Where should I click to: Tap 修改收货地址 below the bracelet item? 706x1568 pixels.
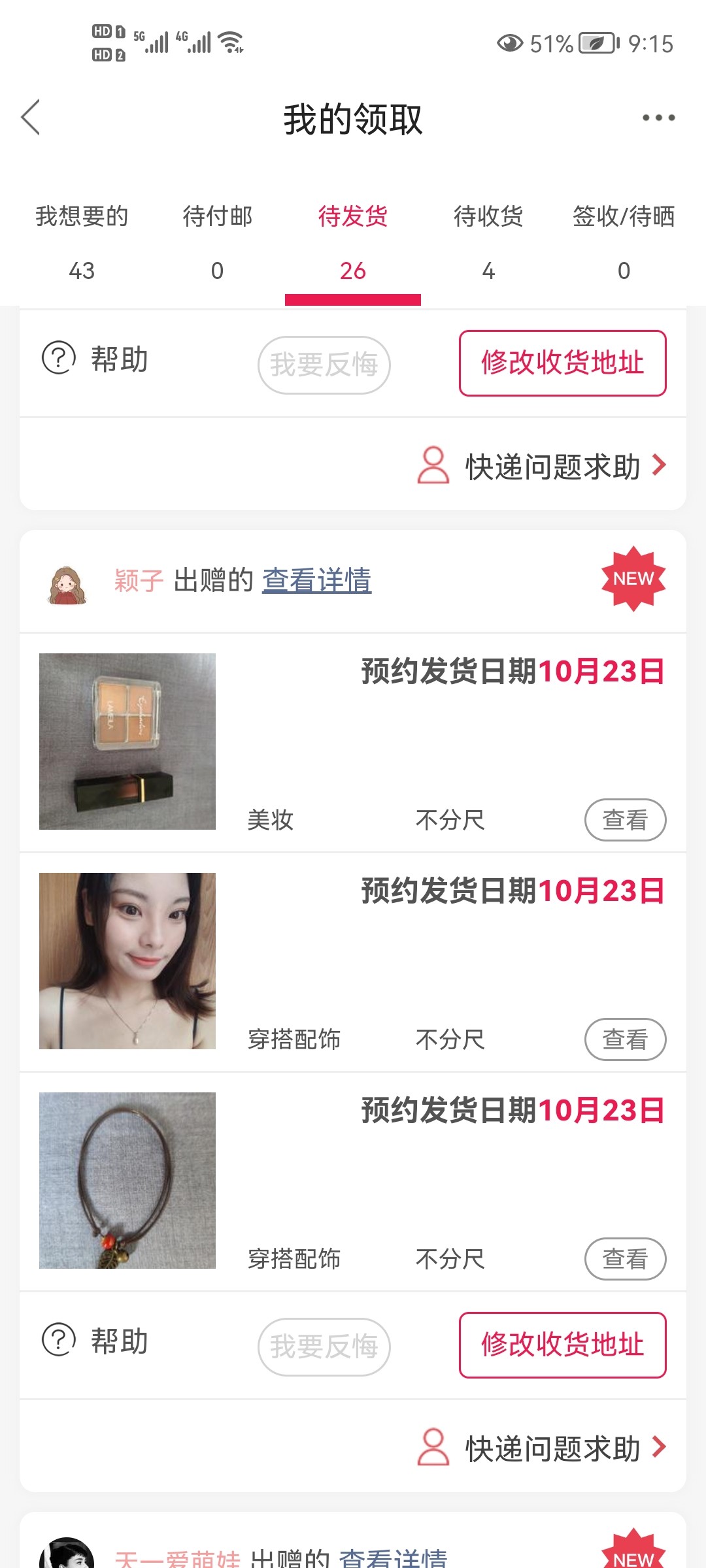[562, 1345]
